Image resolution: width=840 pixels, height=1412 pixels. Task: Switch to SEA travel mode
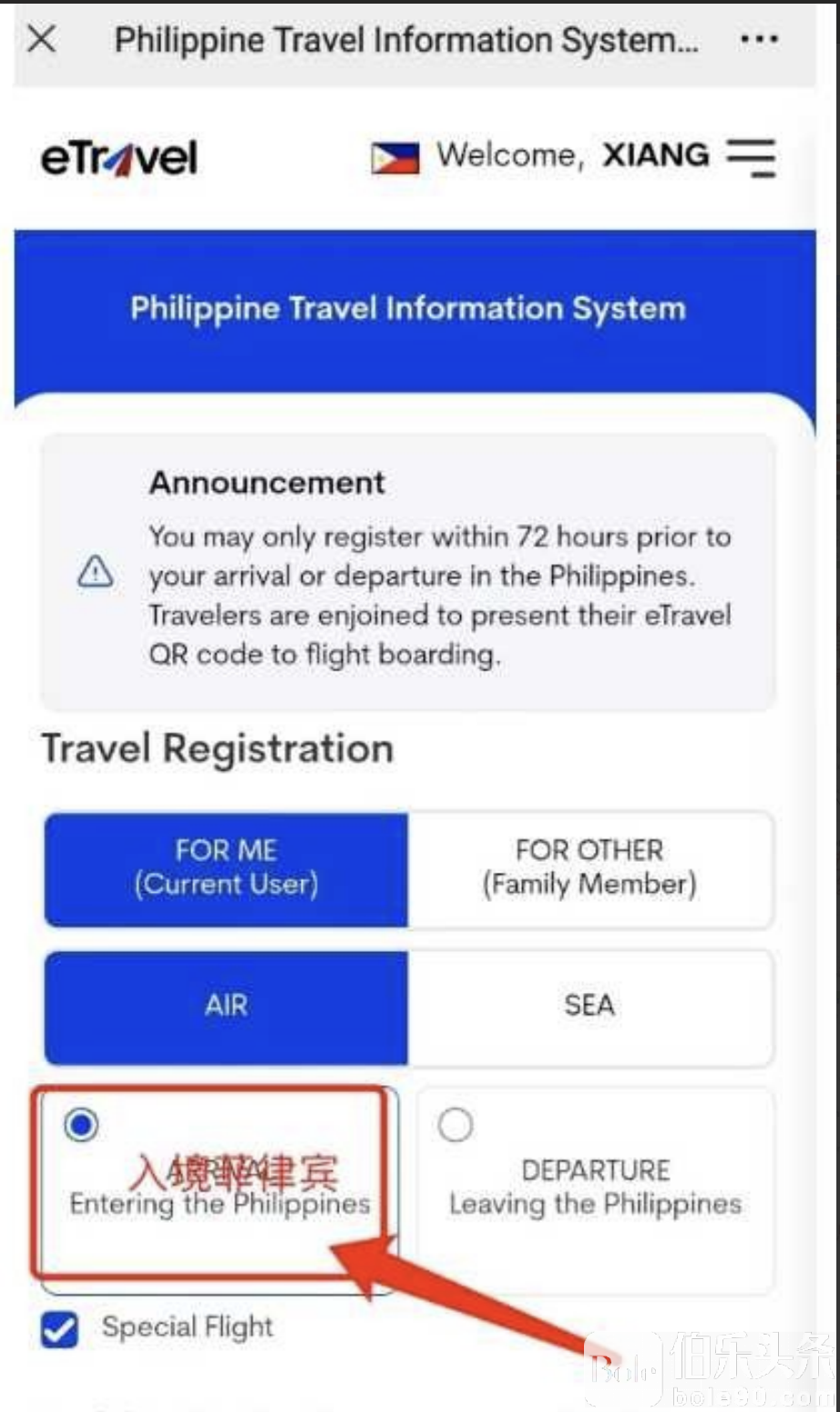click(590, 1006)
